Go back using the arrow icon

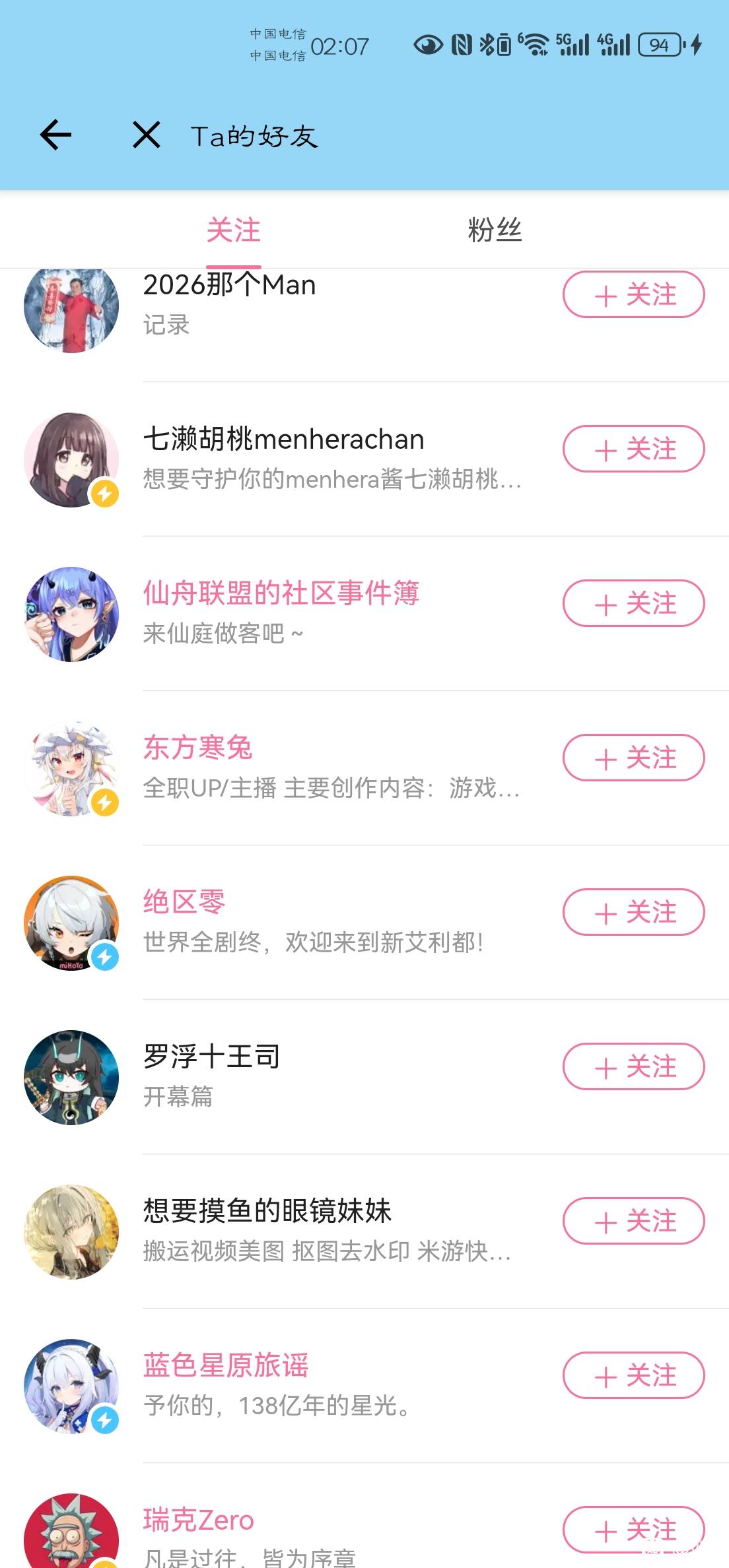pyautogui.click(x=55, y=135)
